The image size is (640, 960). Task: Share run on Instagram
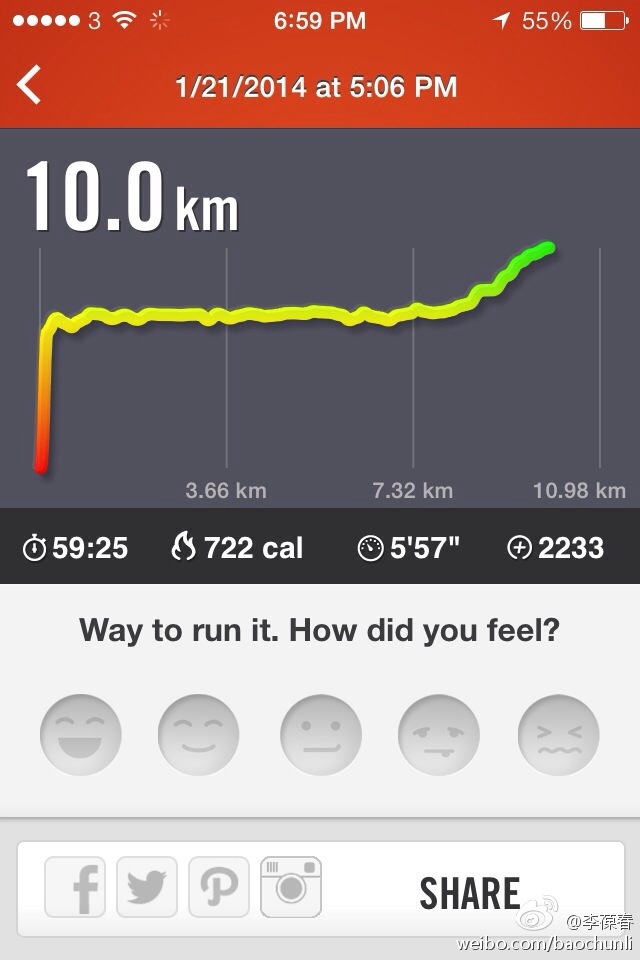coord(291,886)
